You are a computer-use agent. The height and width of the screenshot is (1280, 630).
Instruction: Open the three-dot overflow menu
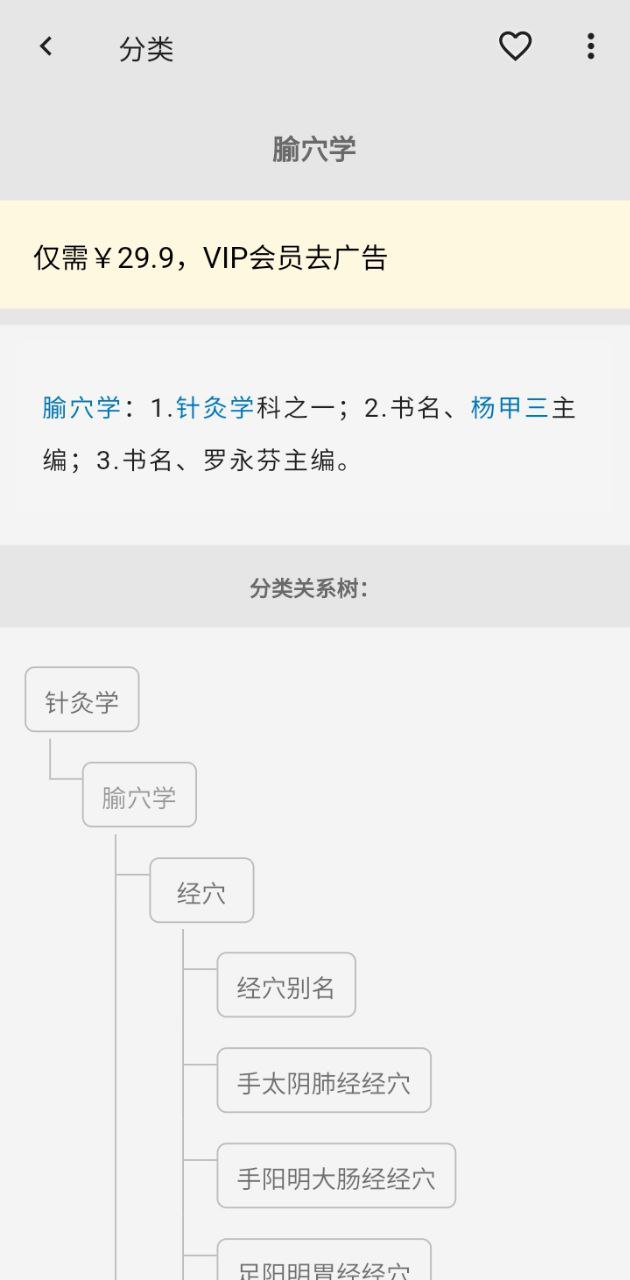(x=590, y=47)
